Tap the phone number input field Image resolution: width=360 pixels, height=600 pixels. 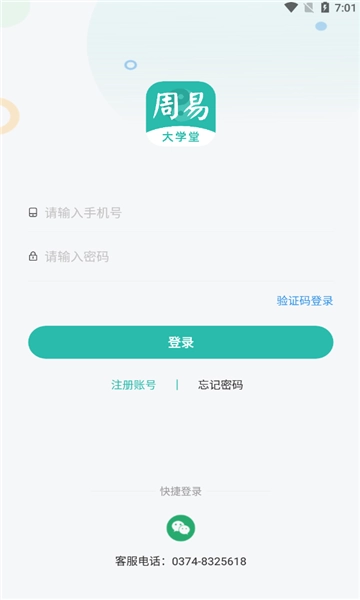181,212
